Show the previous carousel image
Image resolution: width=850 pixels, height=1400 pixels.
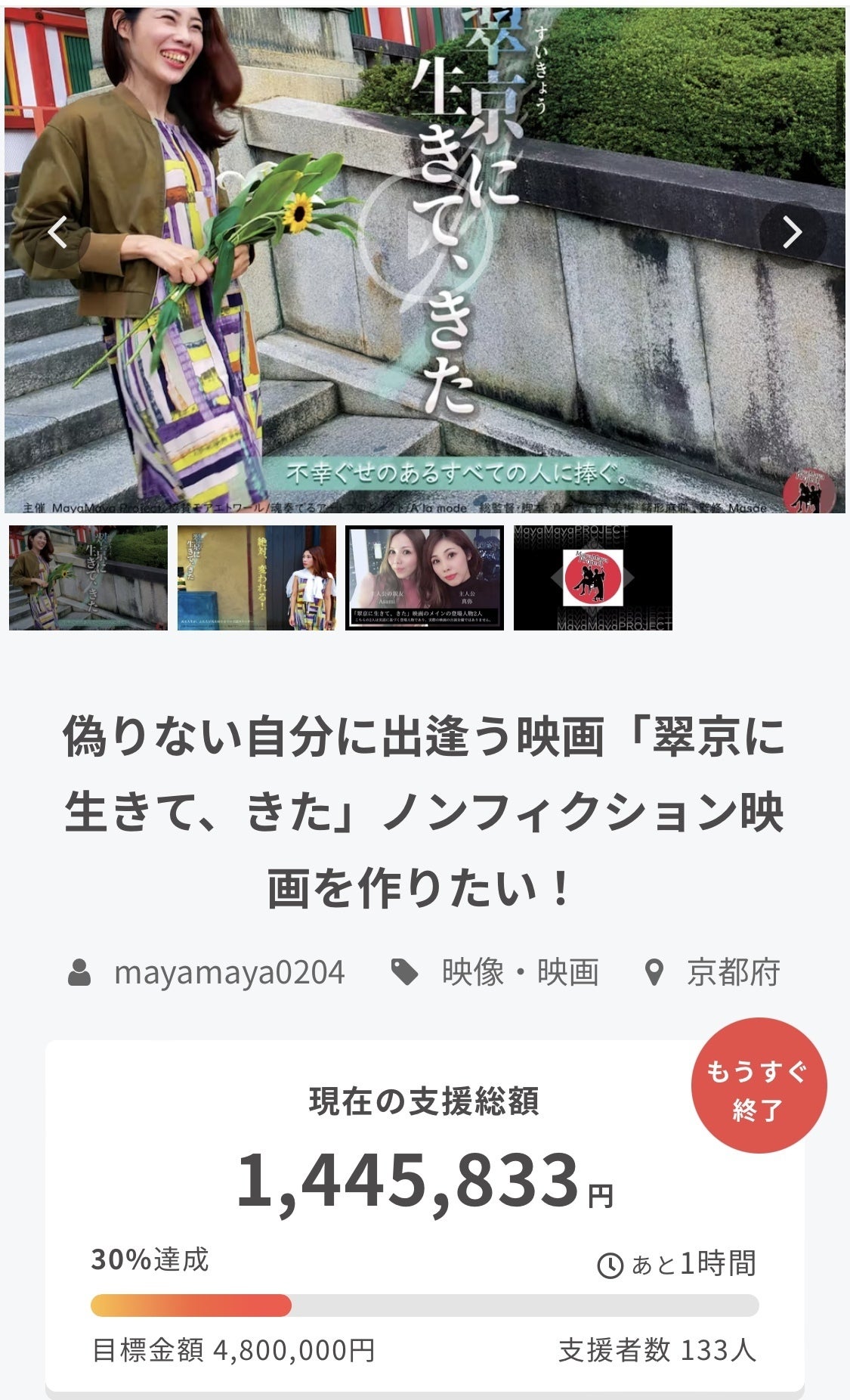(57, 233)
